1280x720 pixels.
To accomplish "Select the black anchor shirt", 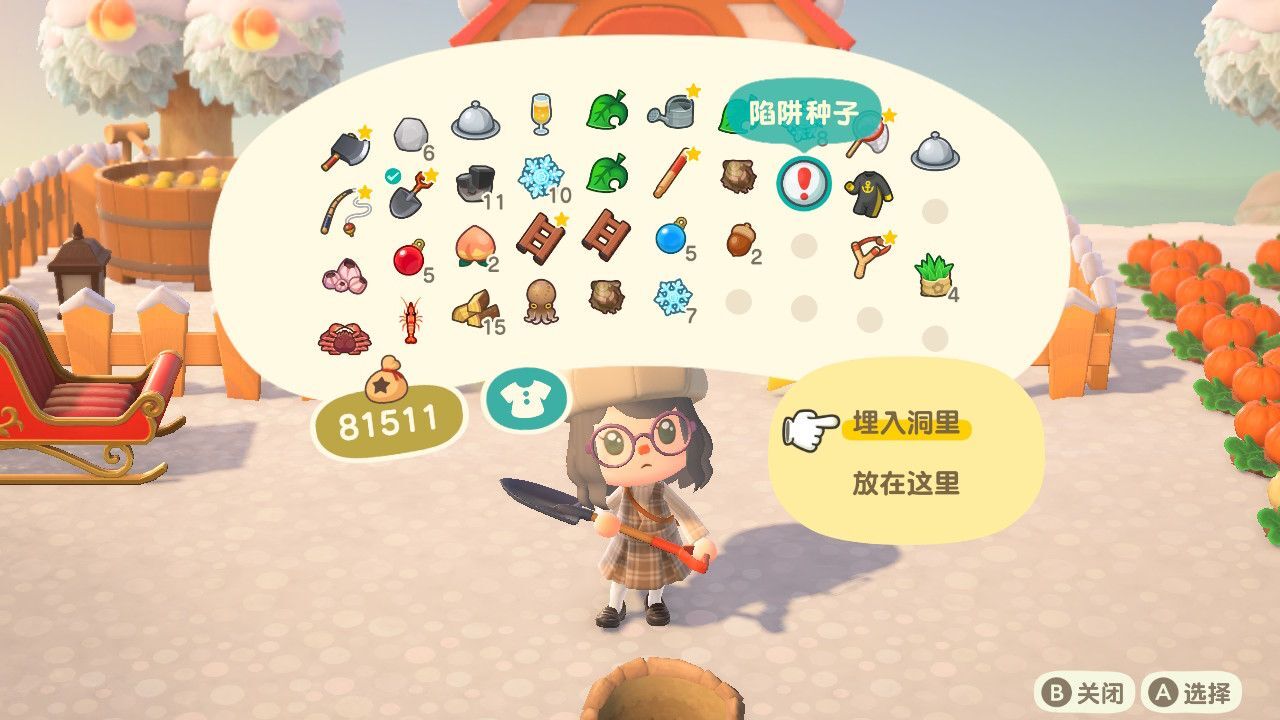I will [x=867, y=189].
